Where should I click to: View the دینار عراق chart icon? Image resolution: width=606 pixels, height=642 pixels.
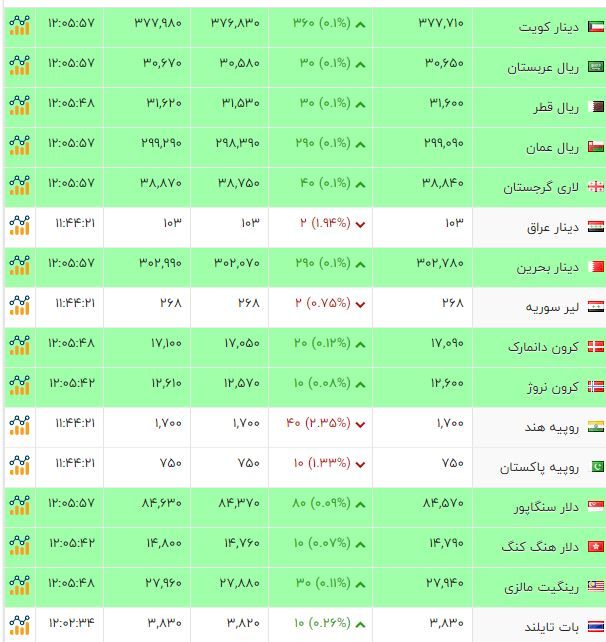coord(18,224)
